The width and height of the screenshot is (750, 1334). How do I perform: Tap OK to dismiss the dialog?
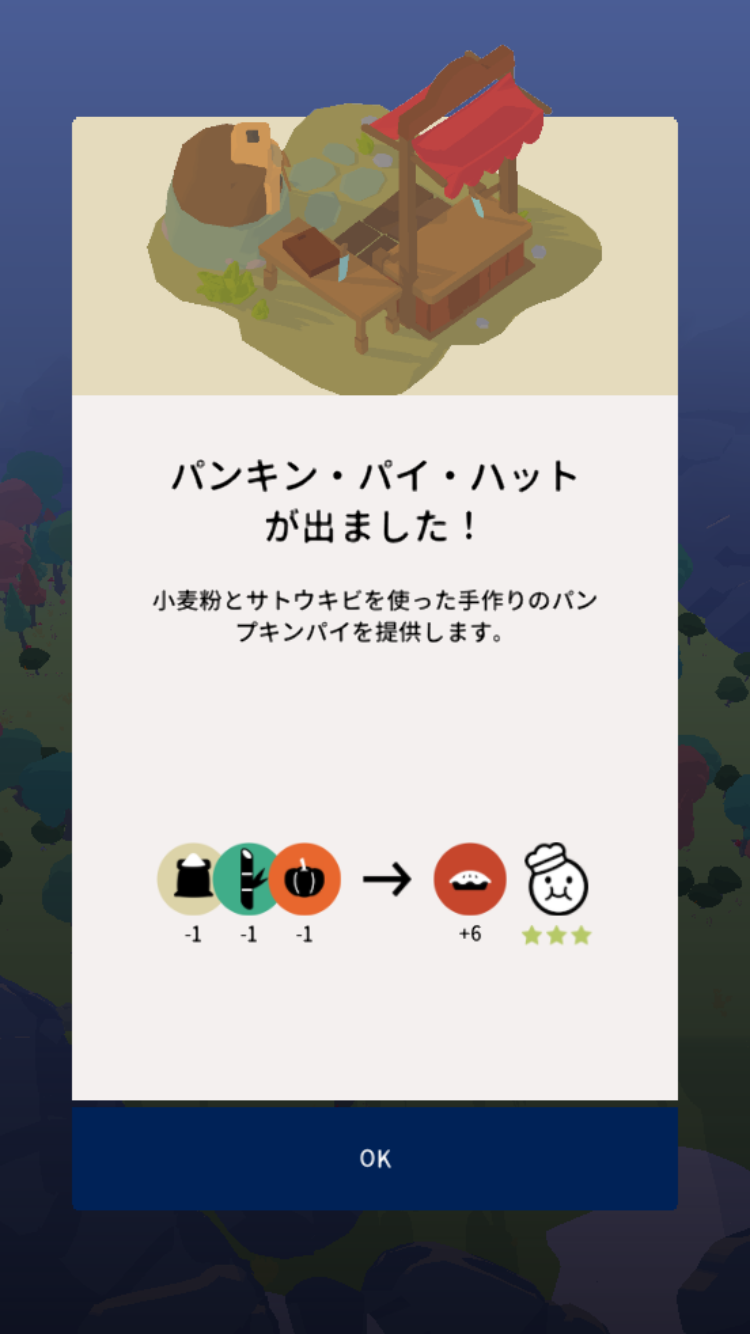(x=375, y=1158)
